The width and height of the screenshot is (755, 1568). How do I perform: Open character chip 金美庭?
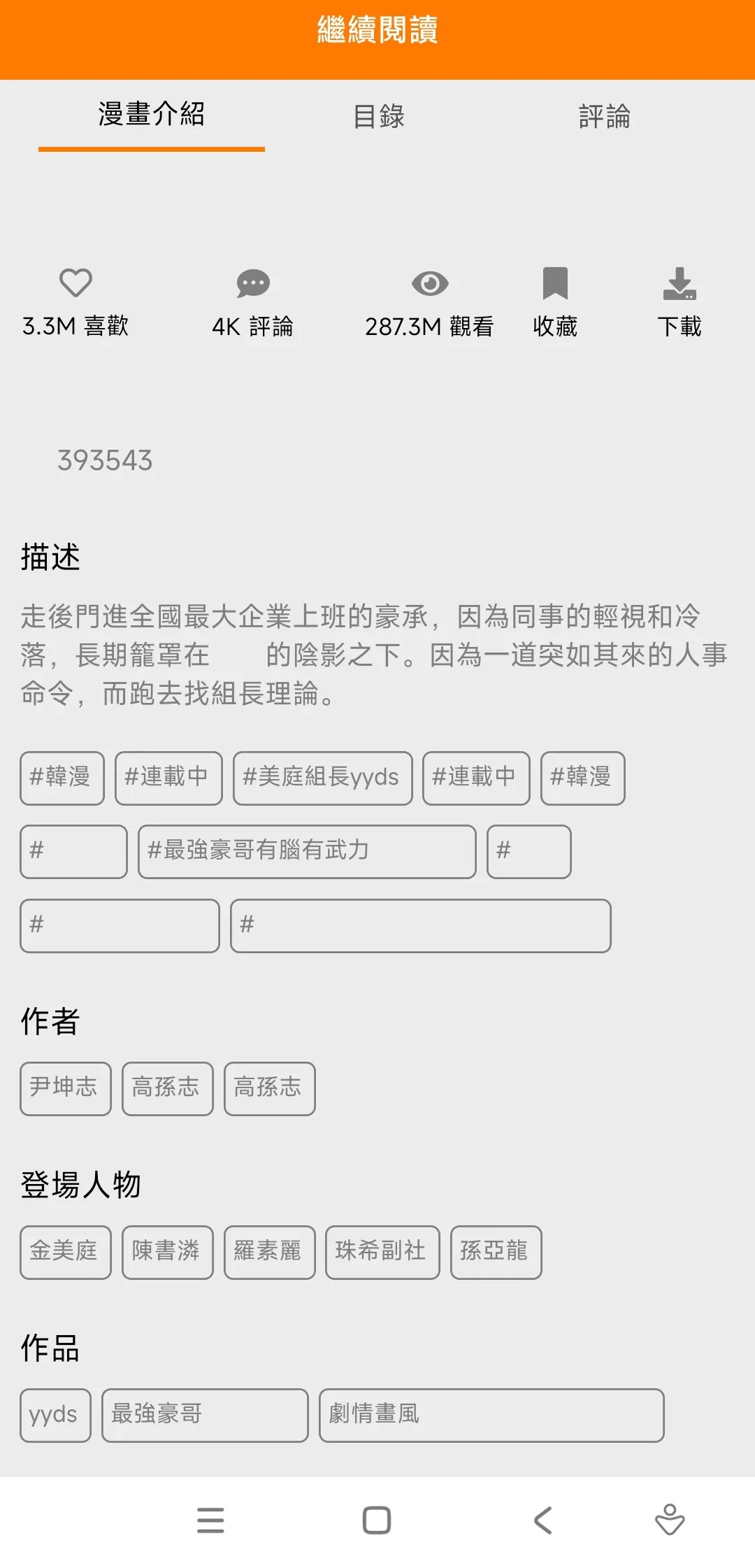click(65, 1252)
